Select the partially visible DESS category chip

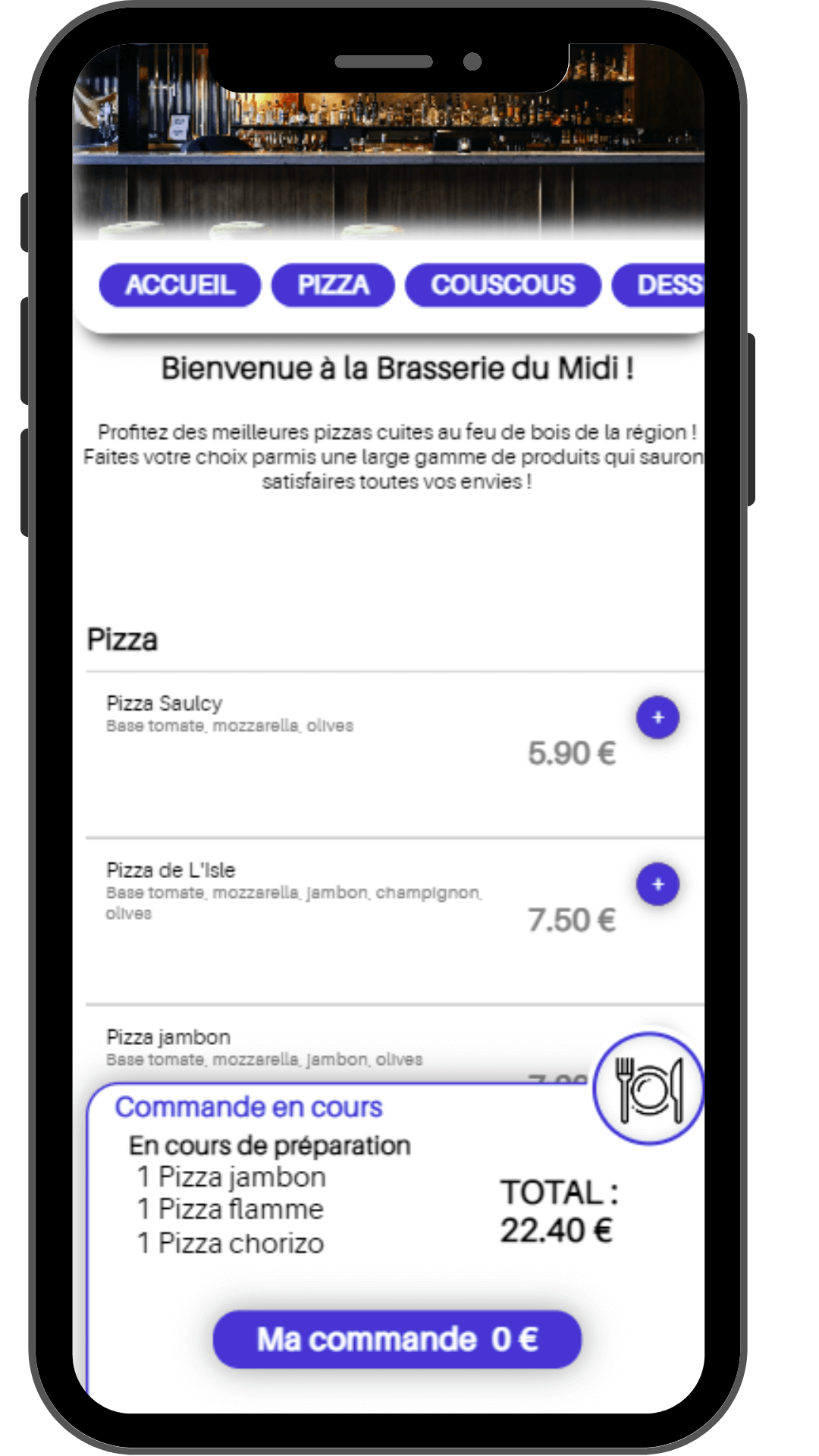[658, 285]
